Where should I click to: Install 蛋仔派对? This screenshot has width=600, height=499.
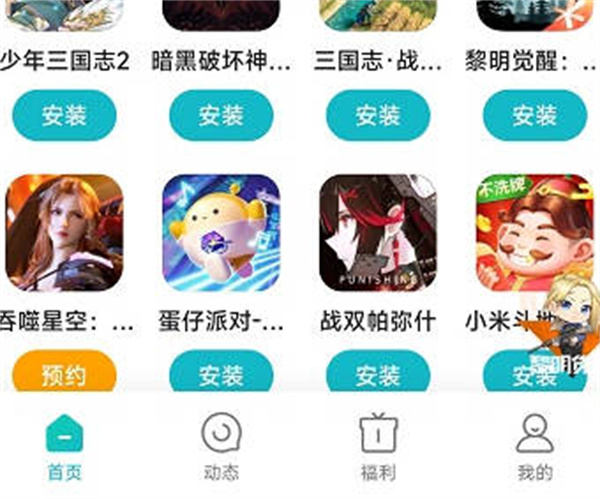click(x=221, y=375)
